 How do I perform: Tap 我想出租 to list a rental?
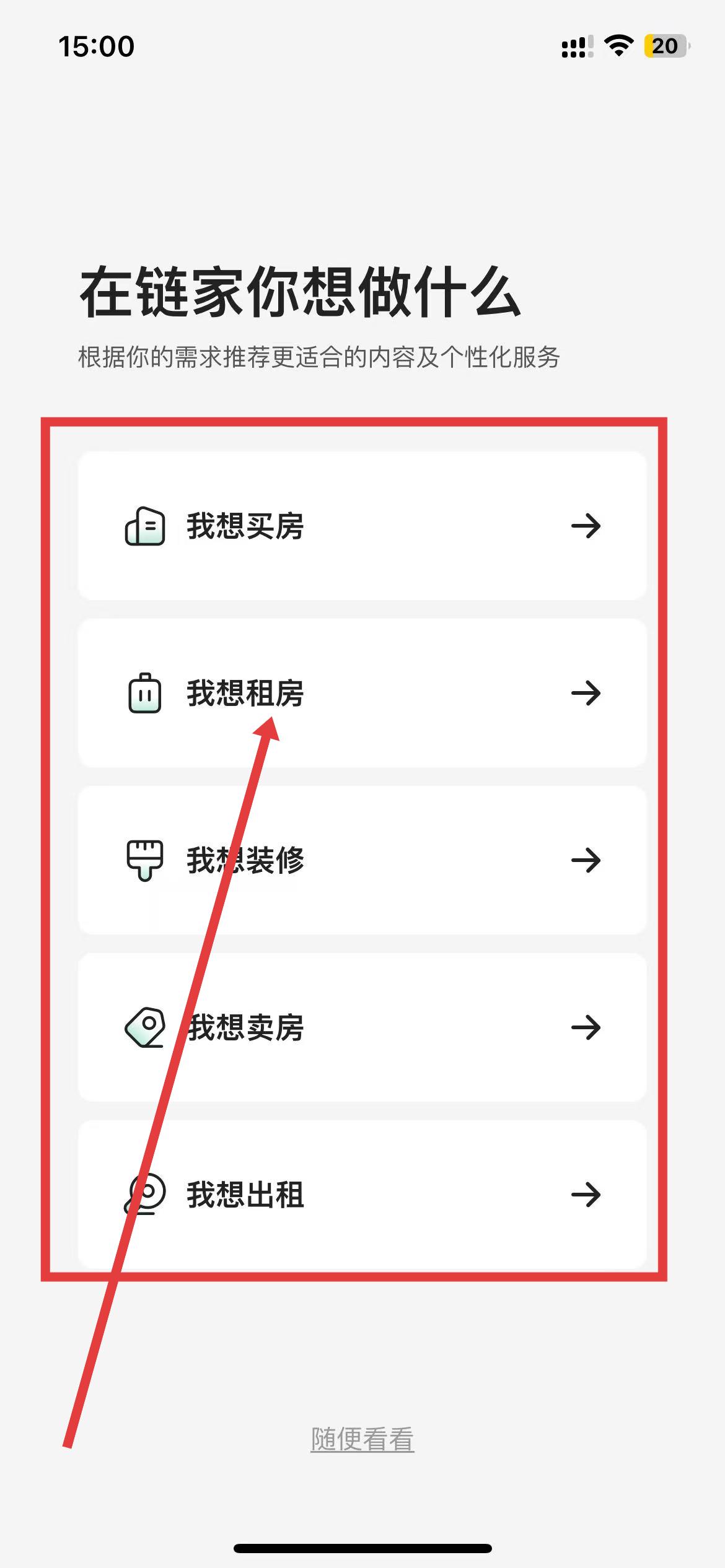pyautogui.click(x=362, y=1195)
